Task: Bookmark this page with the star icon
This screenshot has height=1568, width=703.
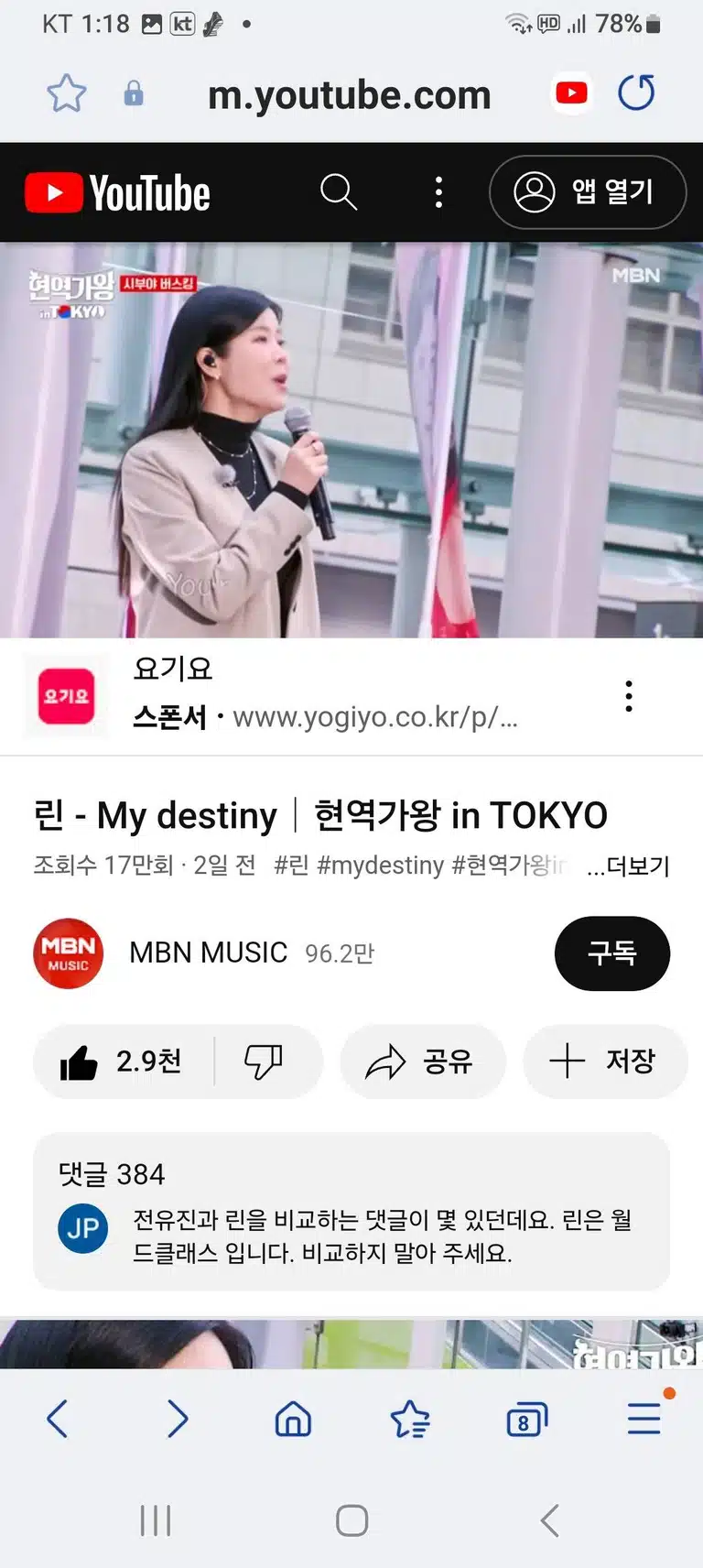Action: [67, 93]
